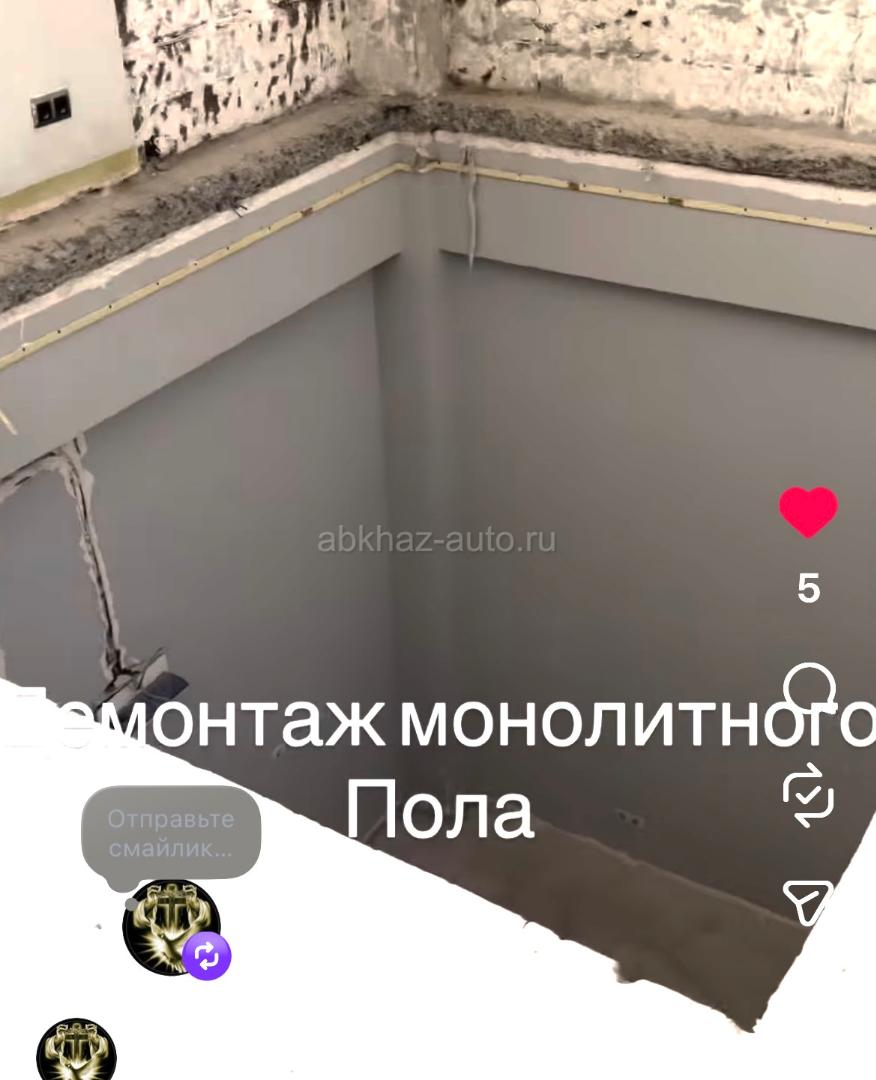Share the reel via the paper plane icon
The width and height of the screenshot is (876, 1080).
pos(808,901)
